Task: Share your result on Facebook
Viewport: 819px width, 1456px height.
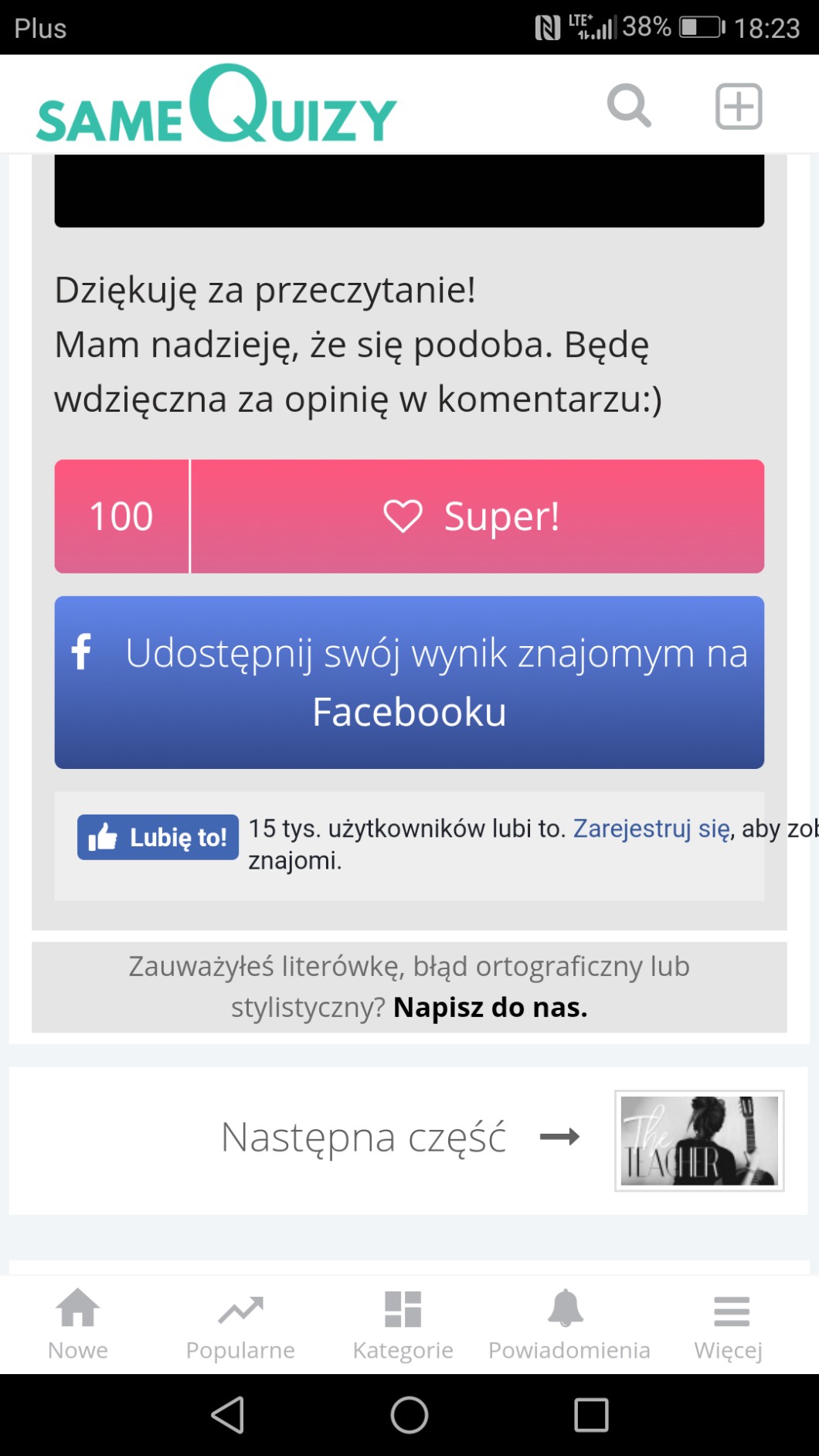Action: click(409, 682)
